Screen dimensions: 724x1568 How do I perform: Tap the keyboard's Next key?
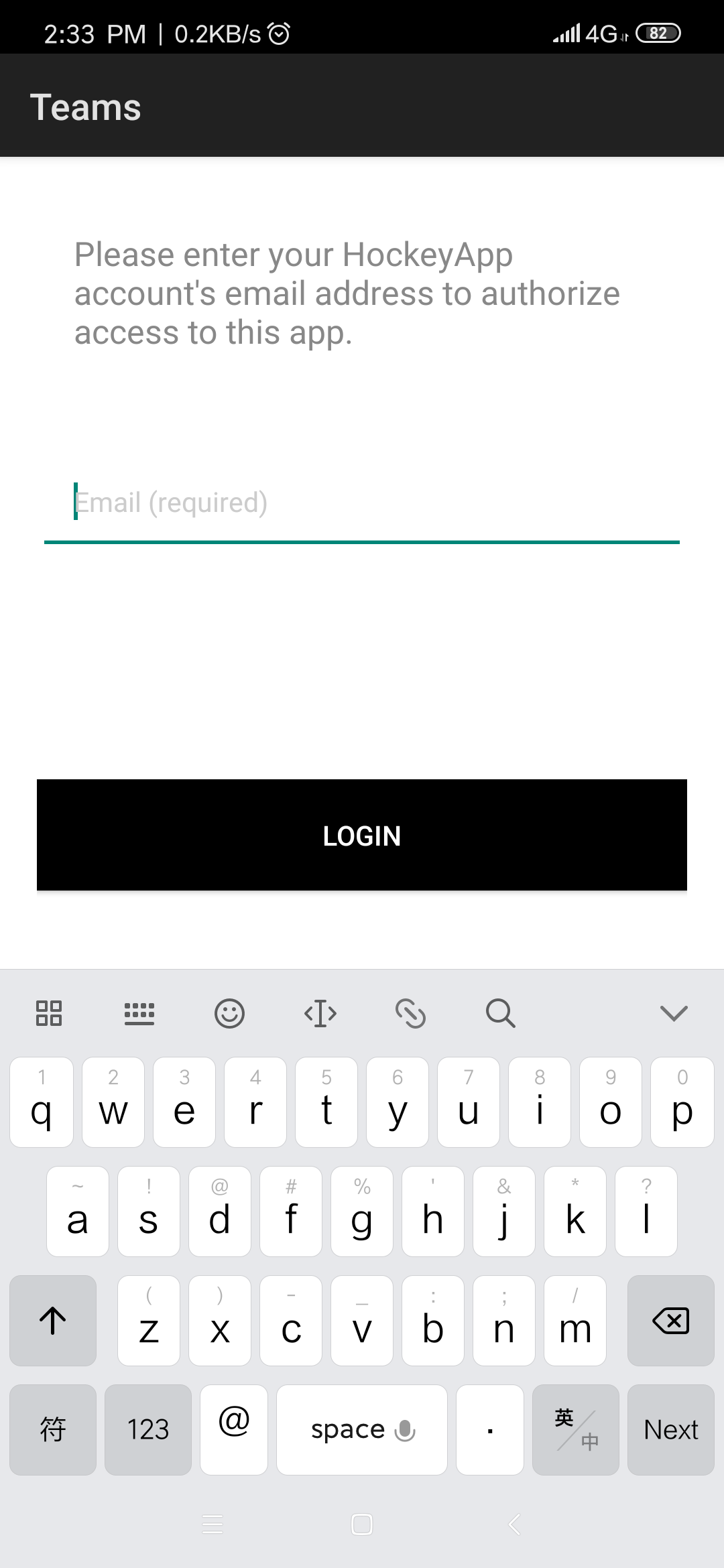[670, 1429]
